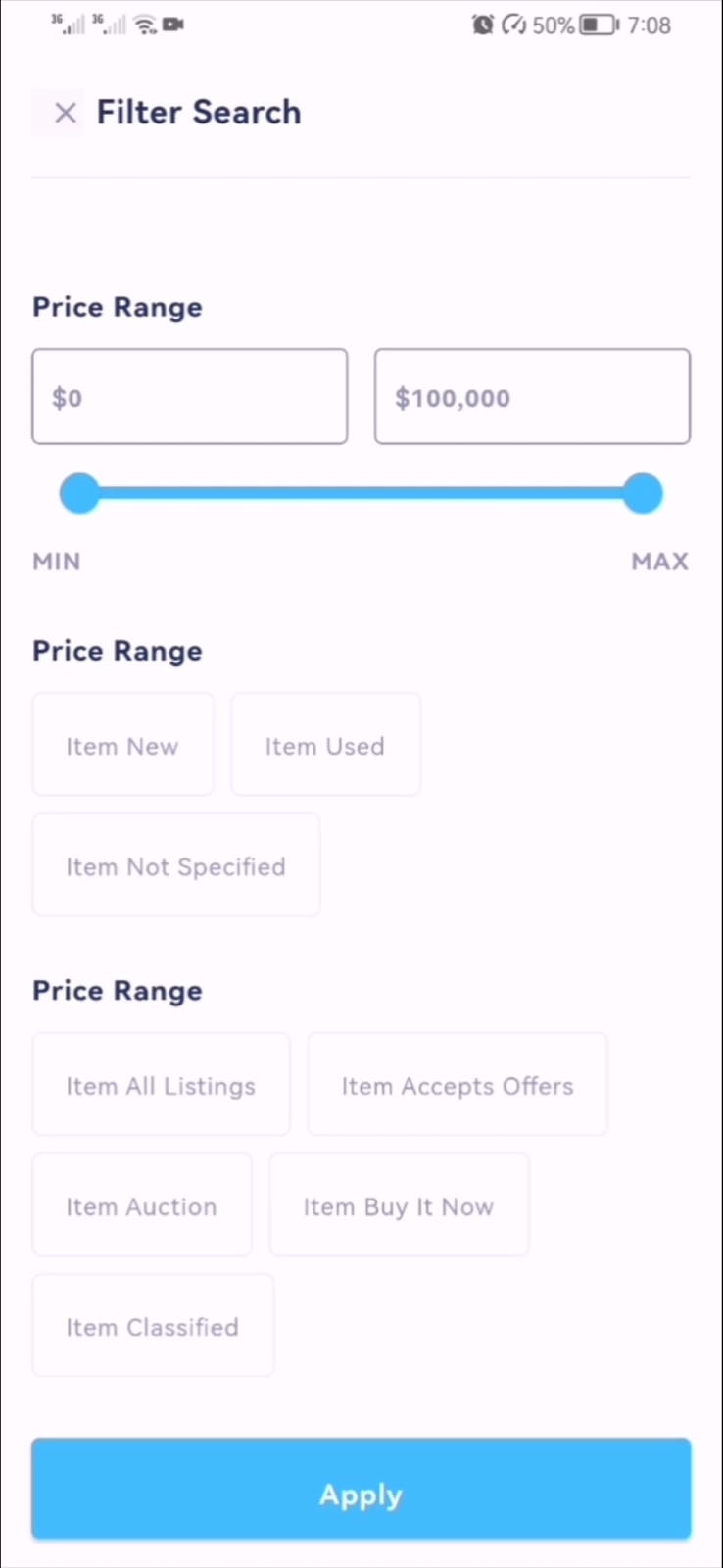Select the Item Classified chip
This screenshot has height=1568, width=723.
[x=153, y=1327]
